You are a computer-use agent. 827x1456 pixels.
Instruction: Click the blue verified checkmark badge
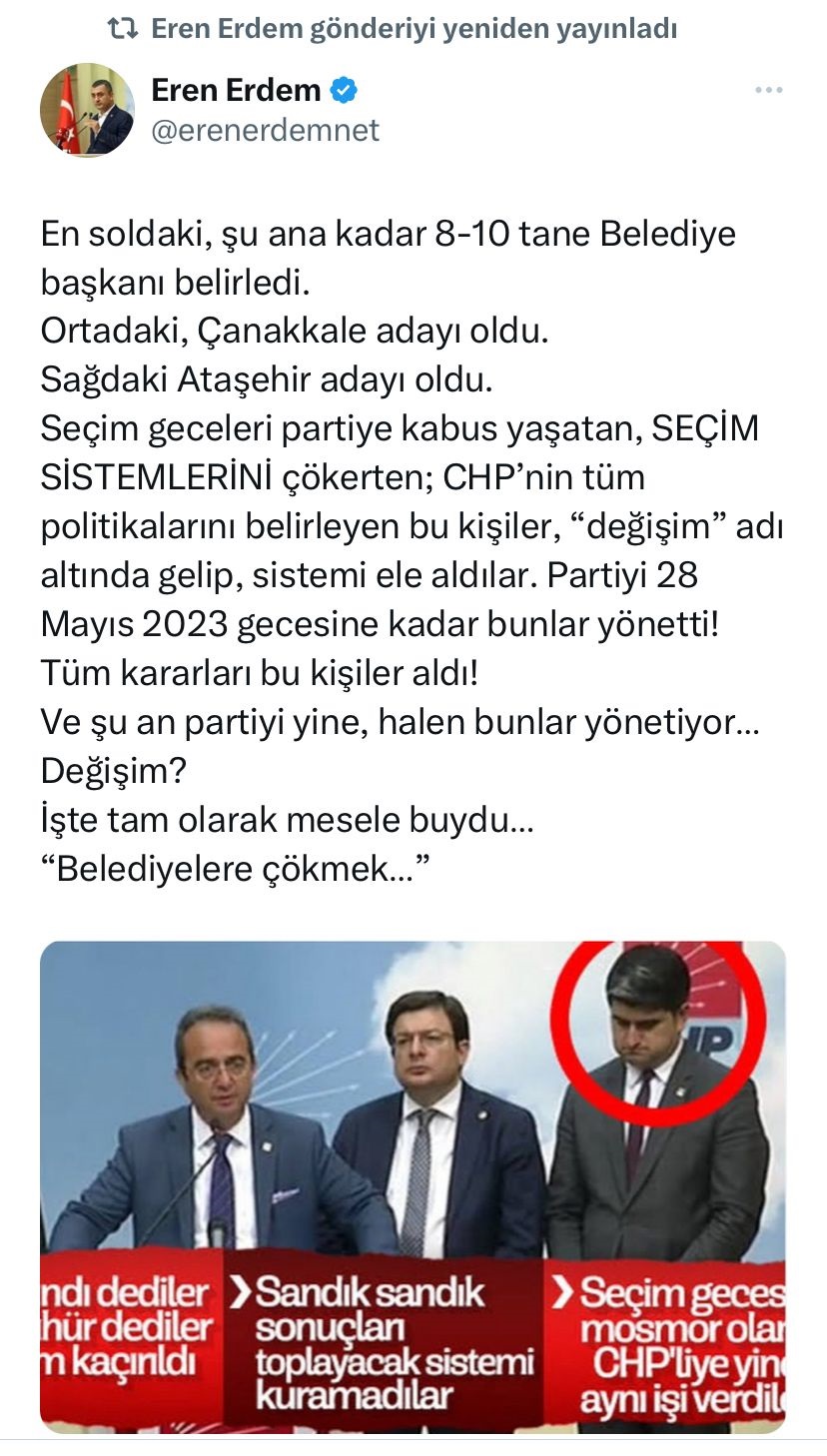343,89
